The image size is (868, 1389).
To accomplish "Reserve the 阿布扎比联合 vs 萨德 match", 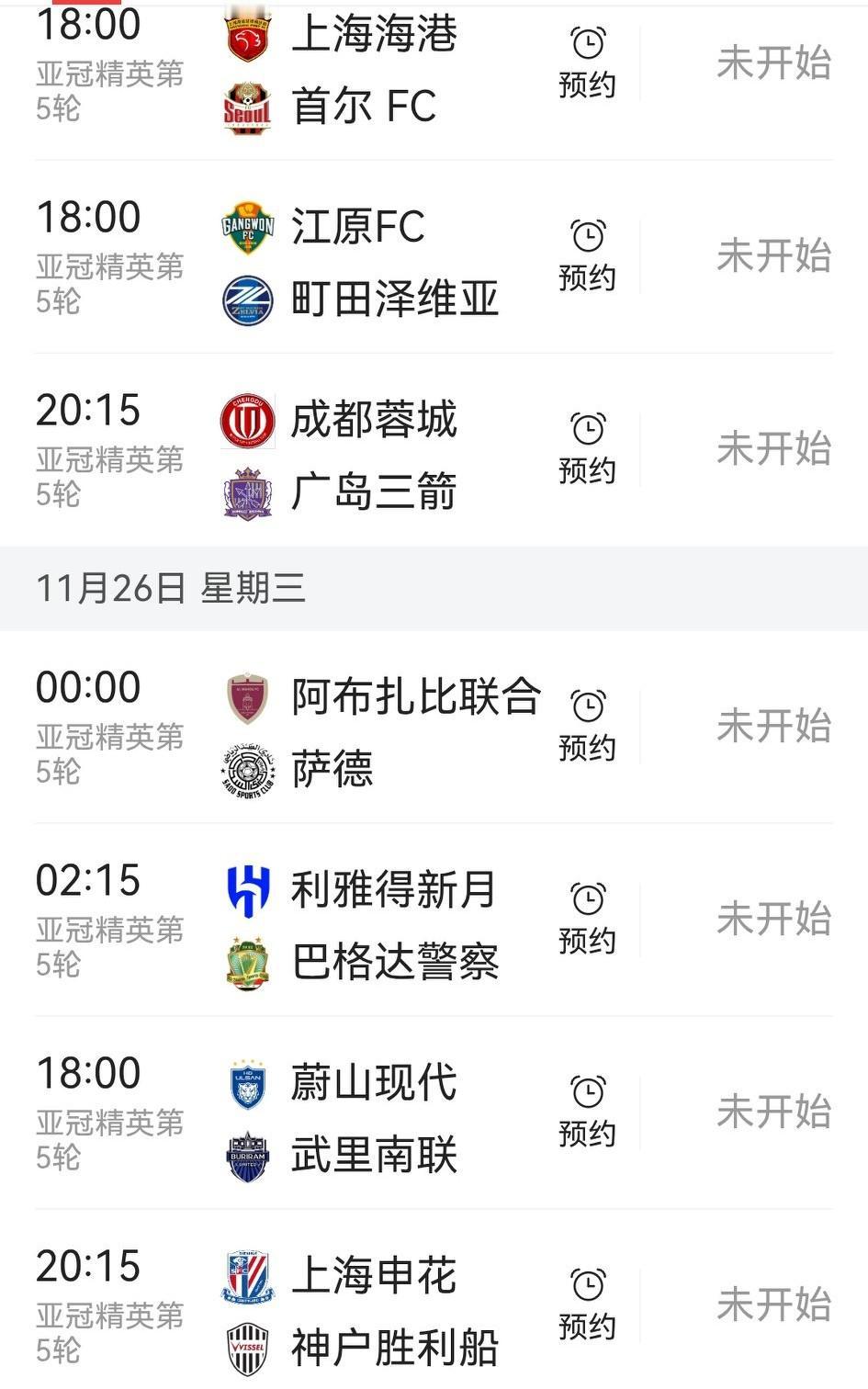I will click(x=587, y=727).
